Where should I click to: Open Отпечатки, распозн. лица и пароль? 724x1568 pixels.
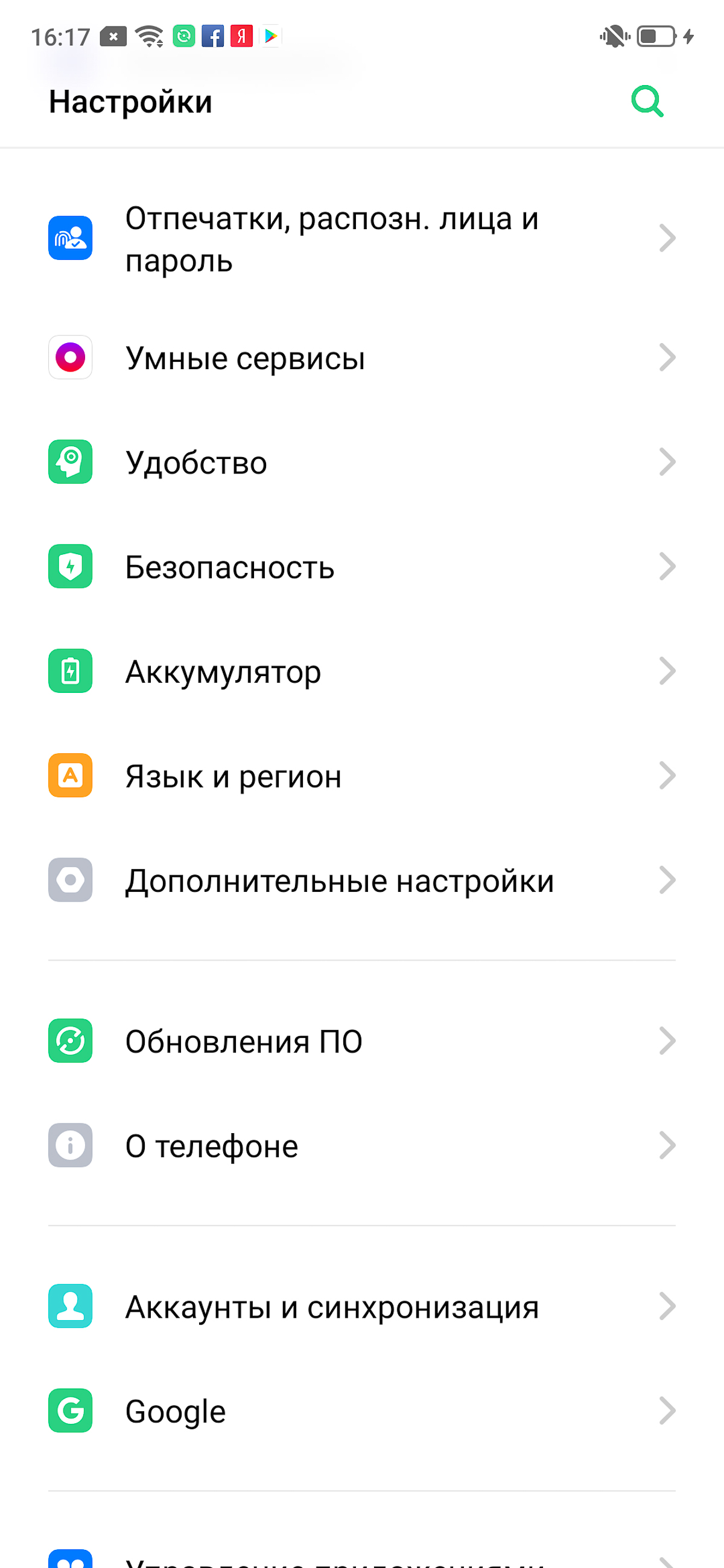click(x=361, y=239)
